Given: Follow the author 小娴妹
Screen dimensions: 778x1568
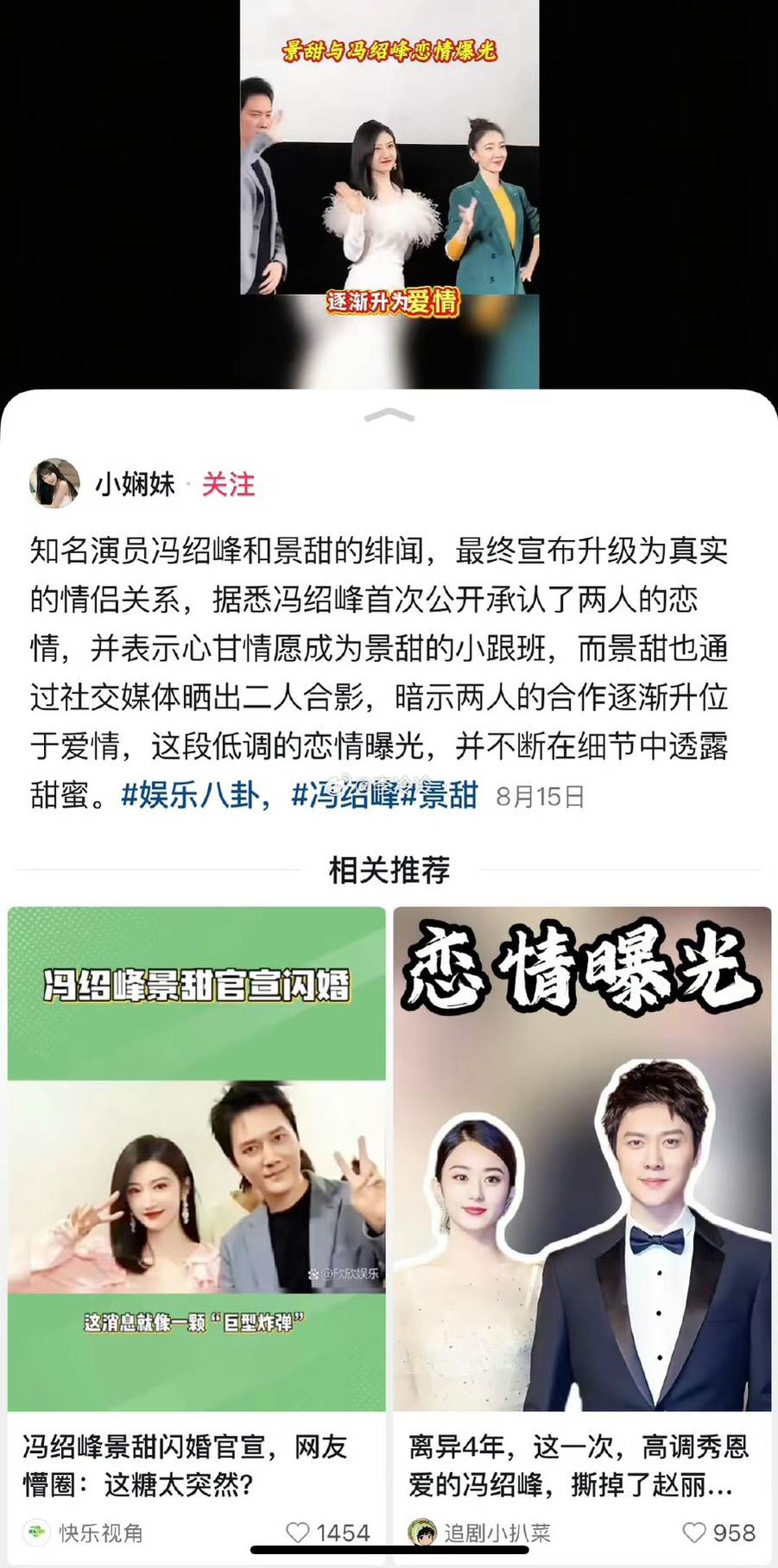Looking at the screenshot, I should [228, 485].
